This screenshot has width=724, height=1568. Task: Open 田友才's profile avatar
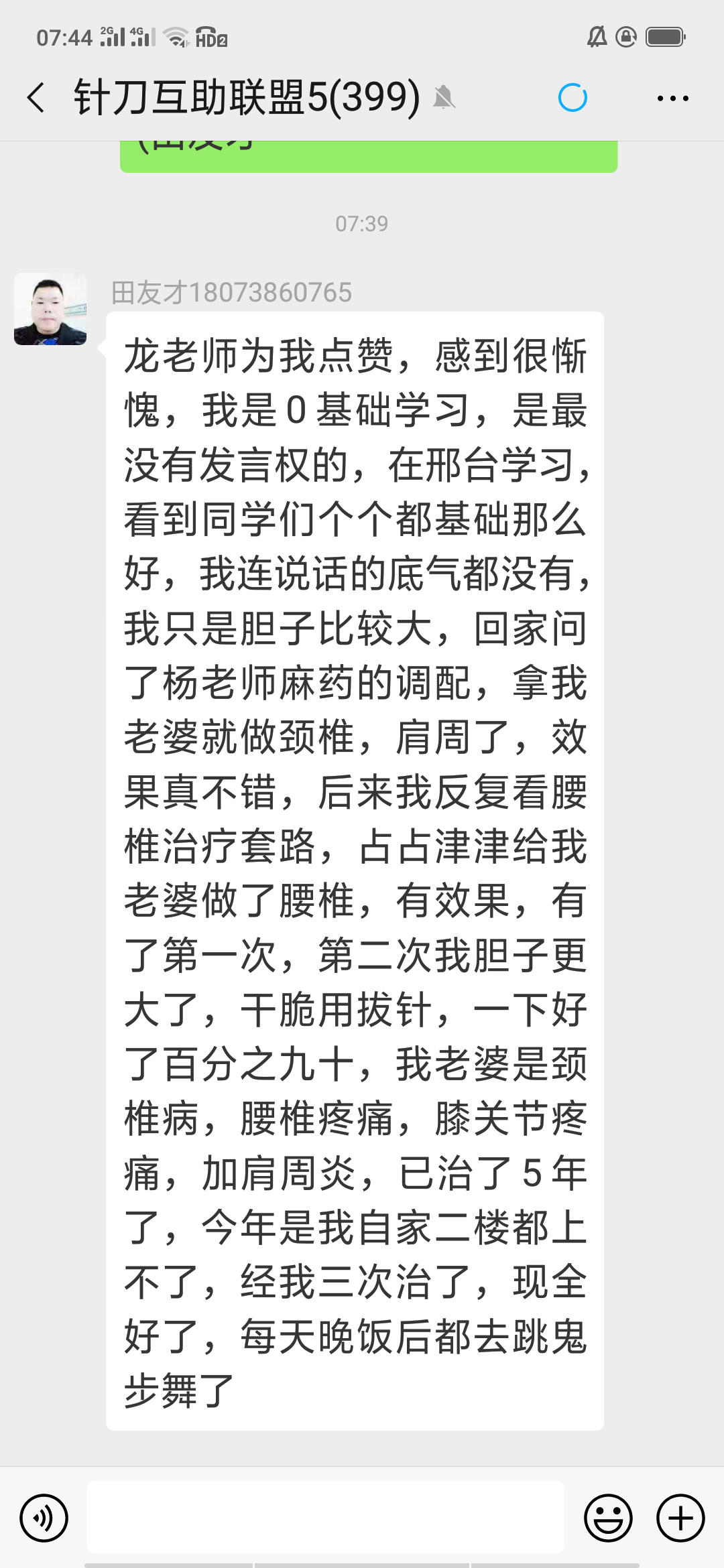click(x=50, y=309)
